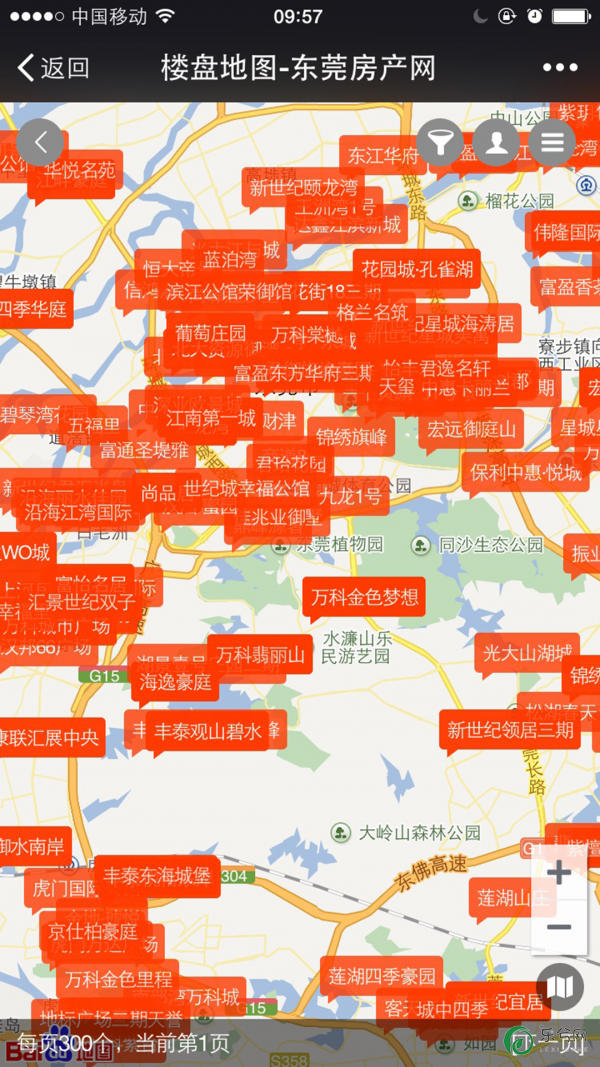Open the 锦绣旗峰 marker
This screenshot has height=1067, width=600.
(x=351, y=436)
